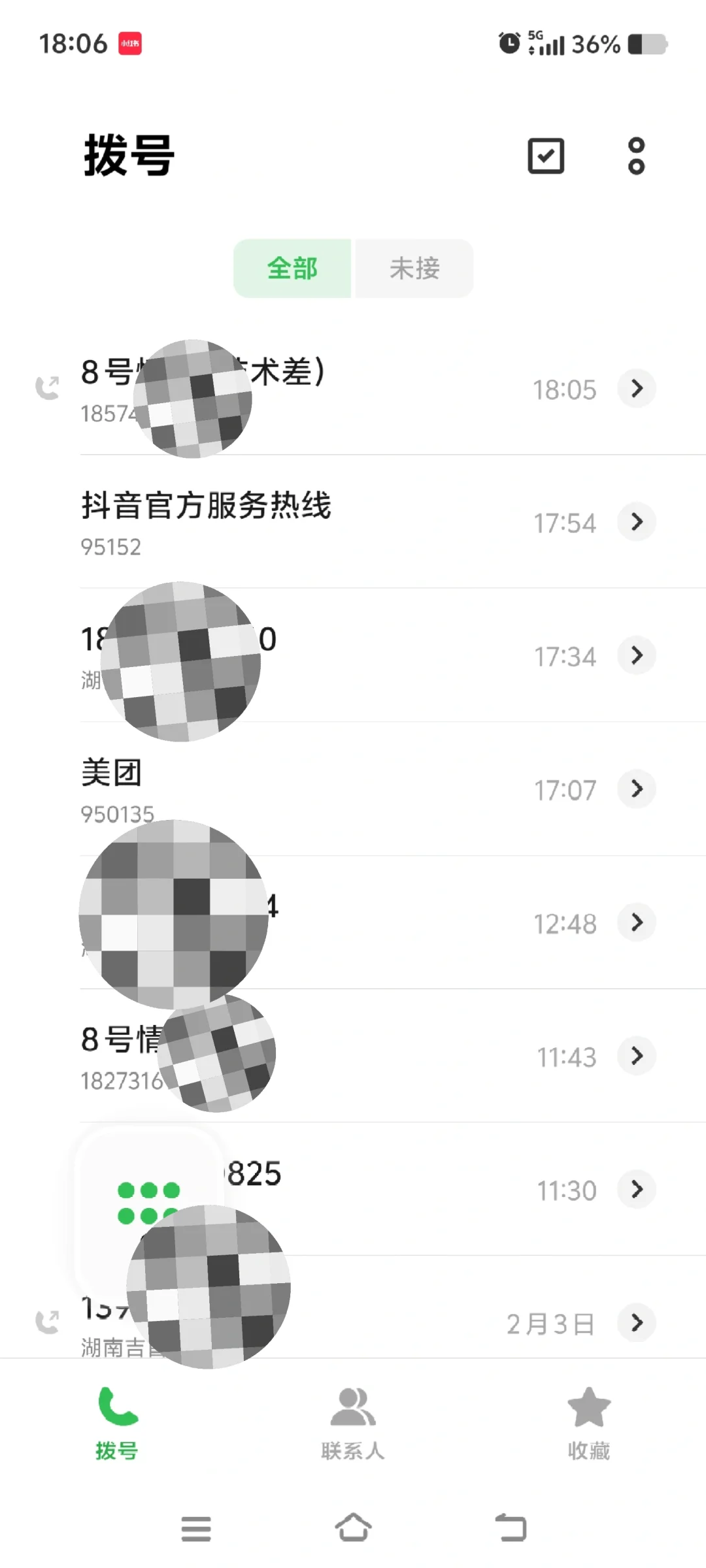
Task: Open details for the 17:54 call
Action: 637,521
